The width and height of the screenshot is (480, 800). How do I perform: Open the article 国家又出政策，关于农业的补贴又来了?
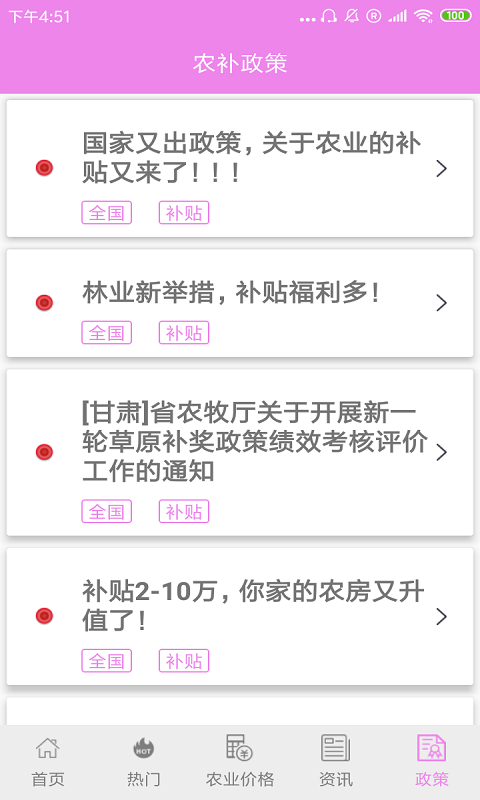click(x=240, y=168)
